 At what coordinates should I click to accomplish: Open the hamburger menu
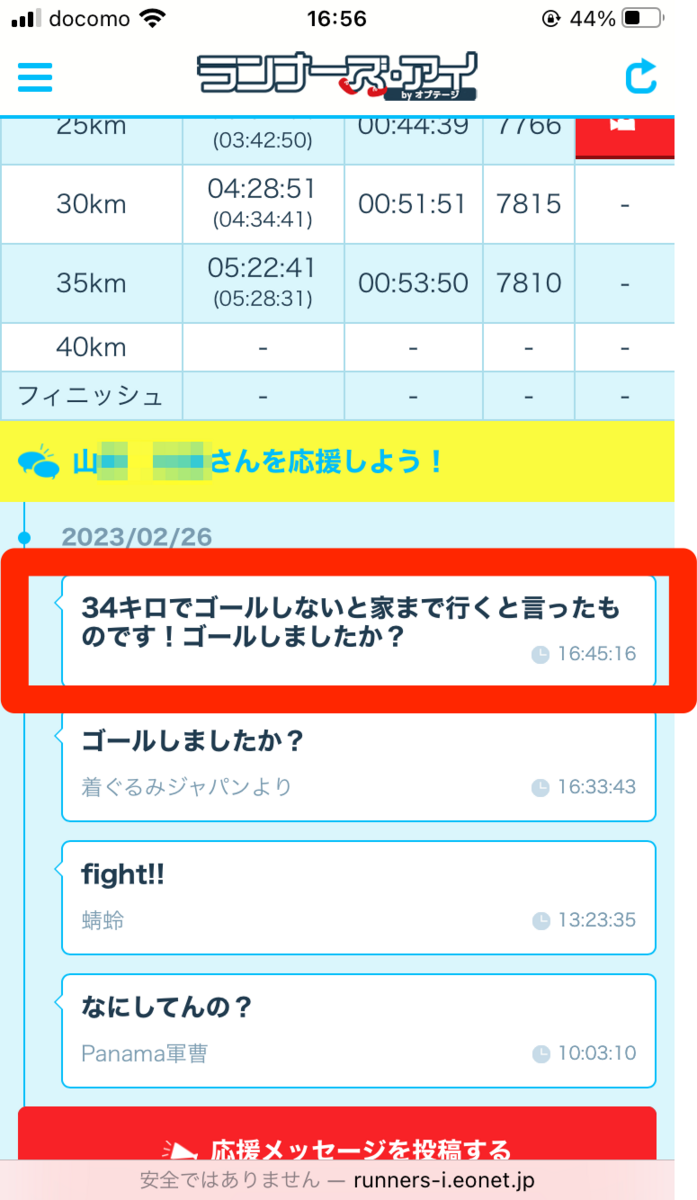point(35,77)
